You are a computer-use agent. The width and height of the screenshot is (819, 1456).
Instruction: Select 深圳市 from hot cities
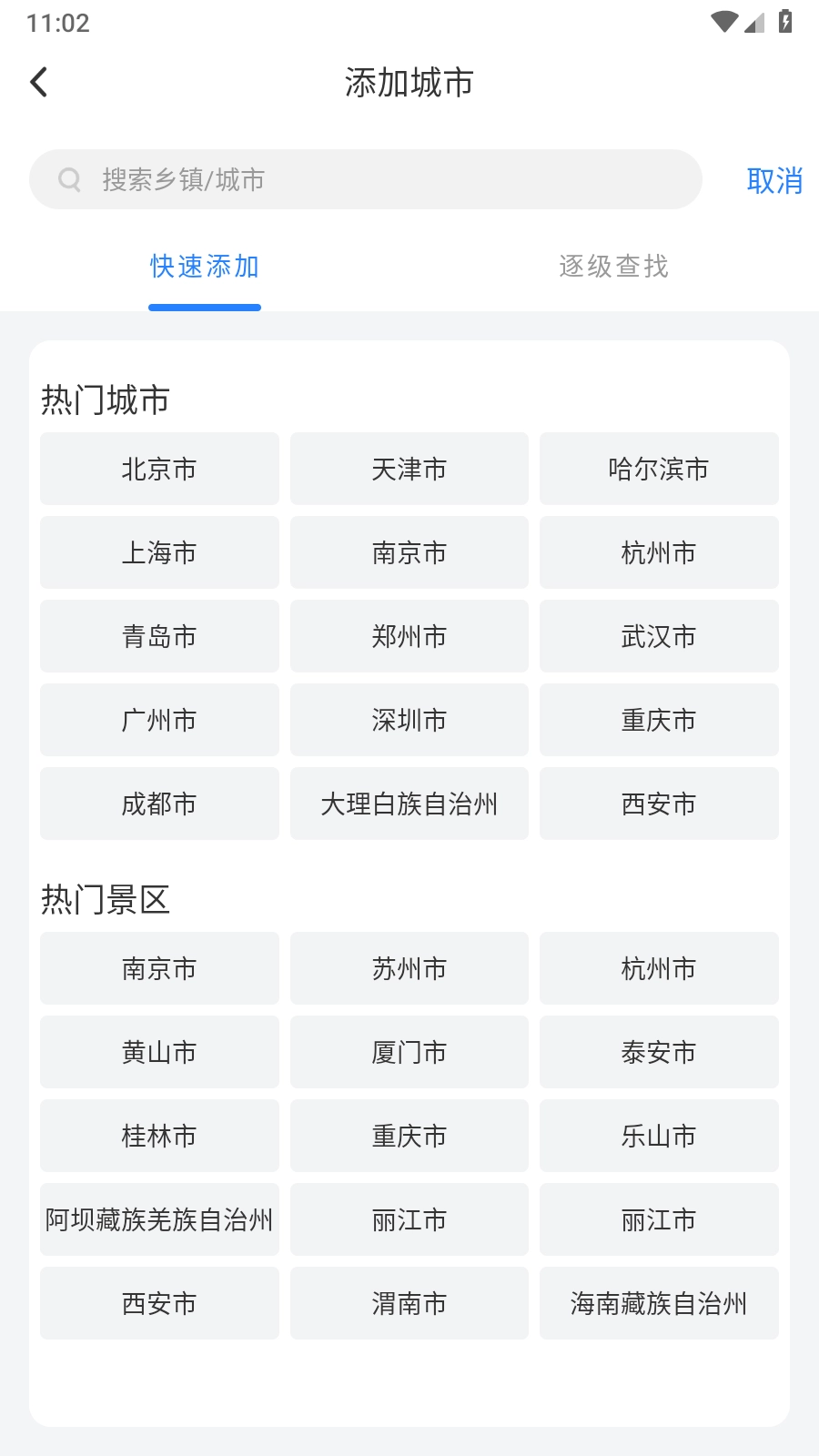409,720
